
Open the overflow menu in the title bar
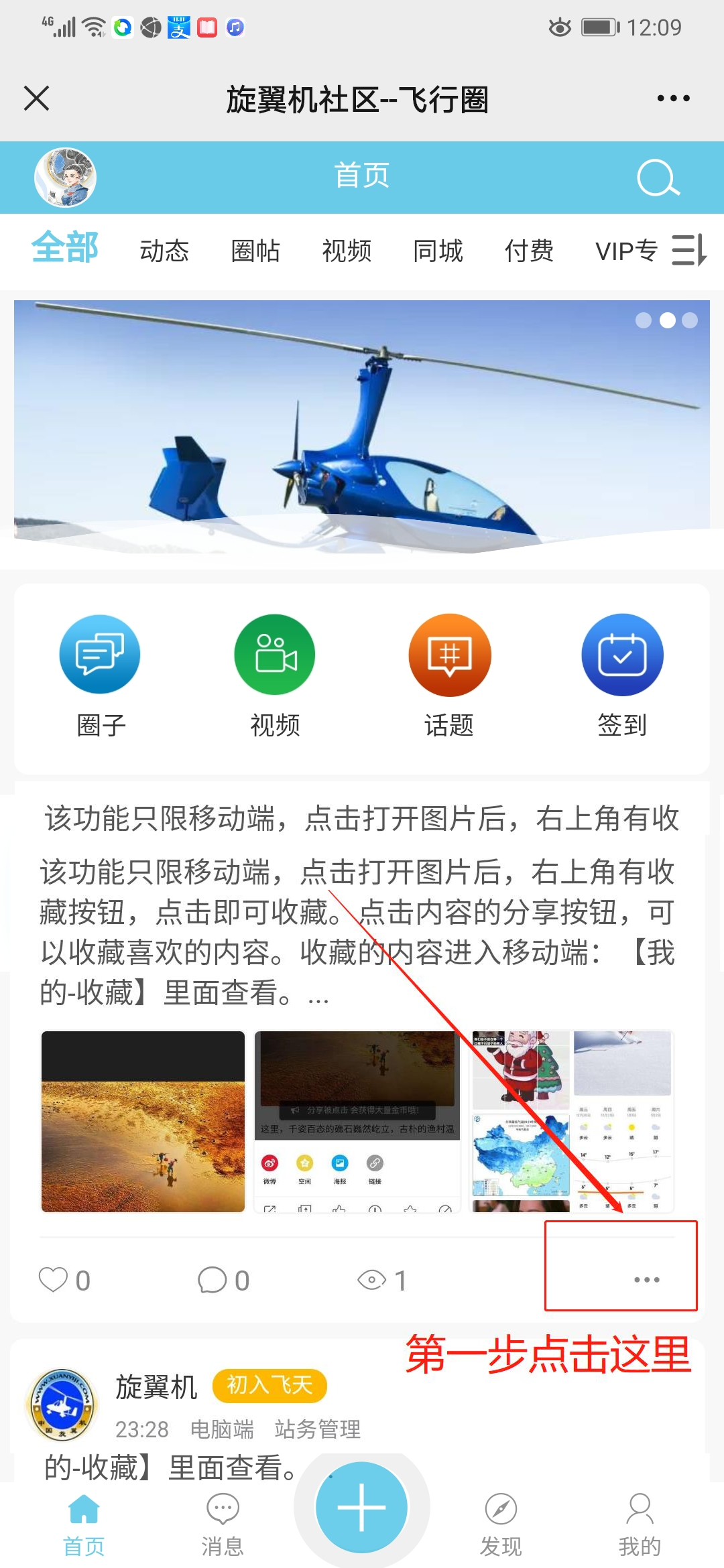(673, 99)
